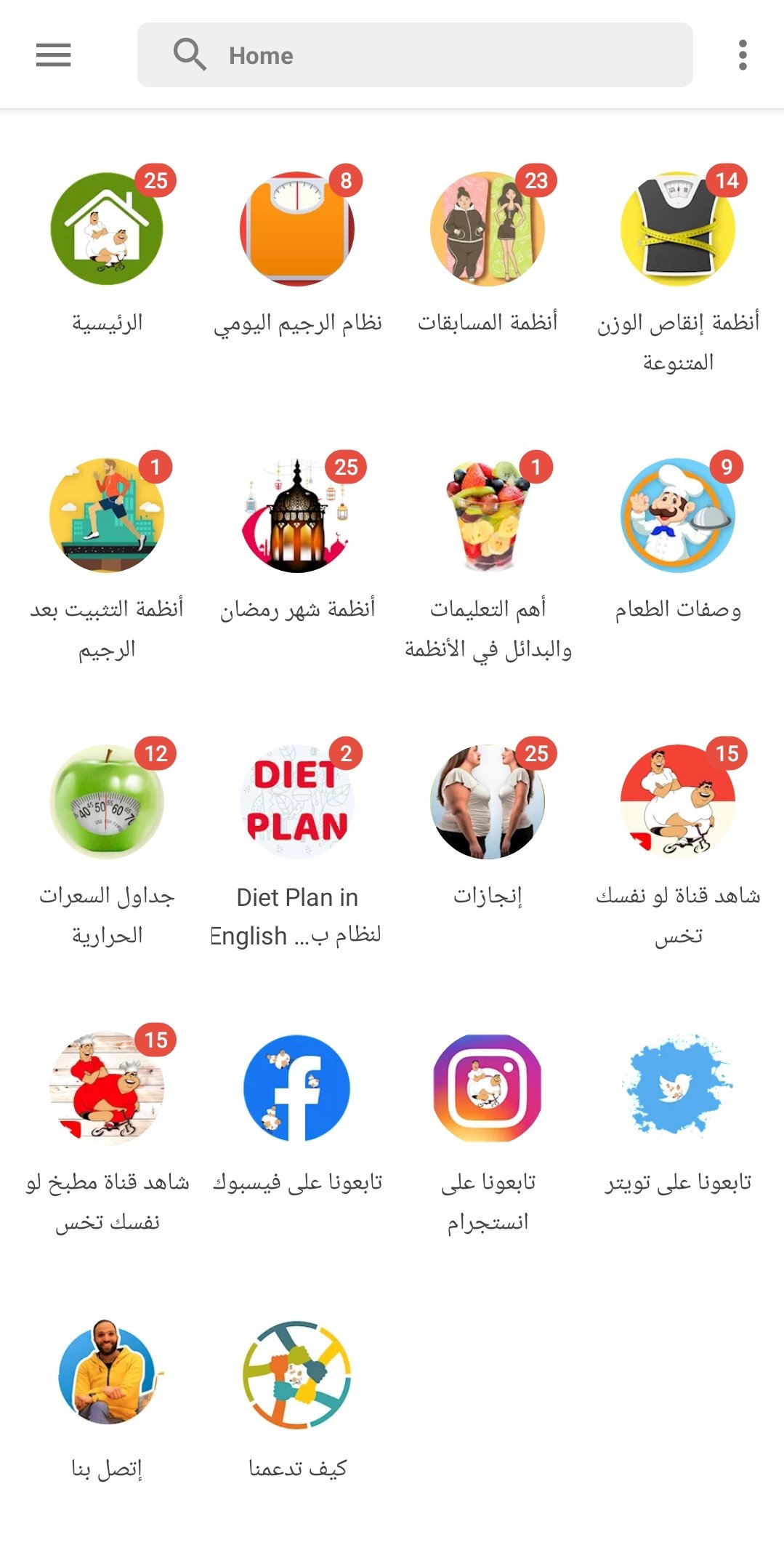The height and width of the screenshot is (1545, 784).
Task: Open أنظمة شهر رمضان category
Action: point(297,515)
